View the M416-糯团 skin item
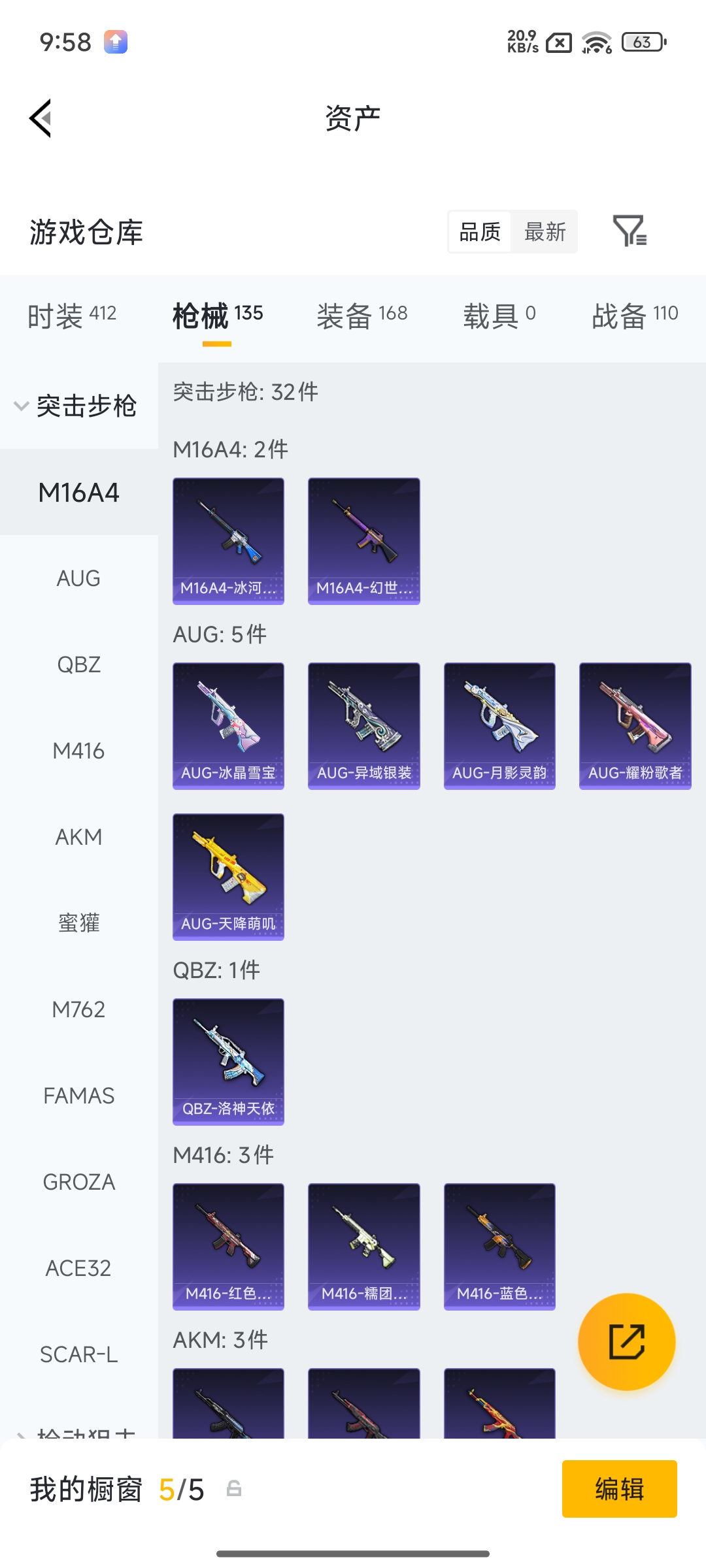 pos(363,1247)
